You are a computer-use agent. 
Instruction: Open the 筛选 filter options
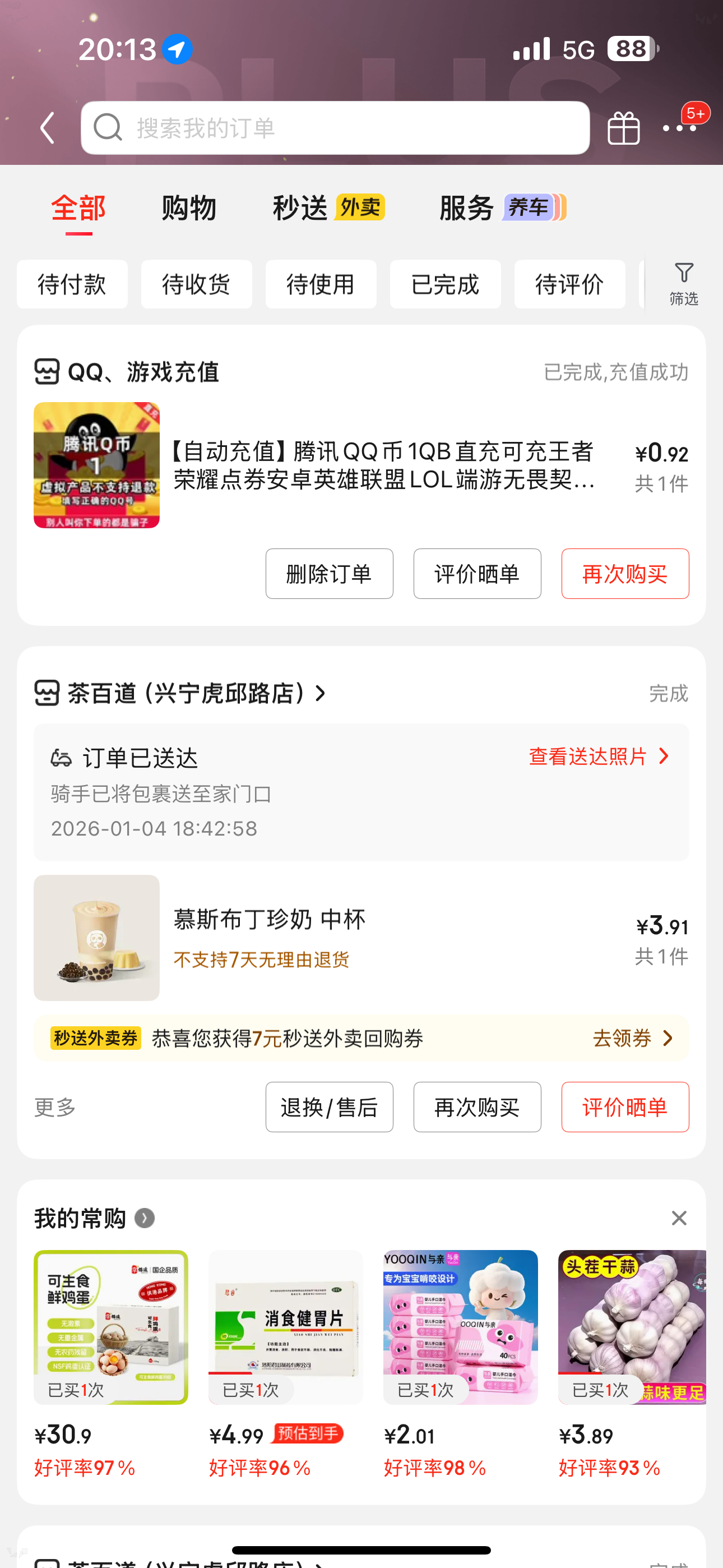(683, 284)
